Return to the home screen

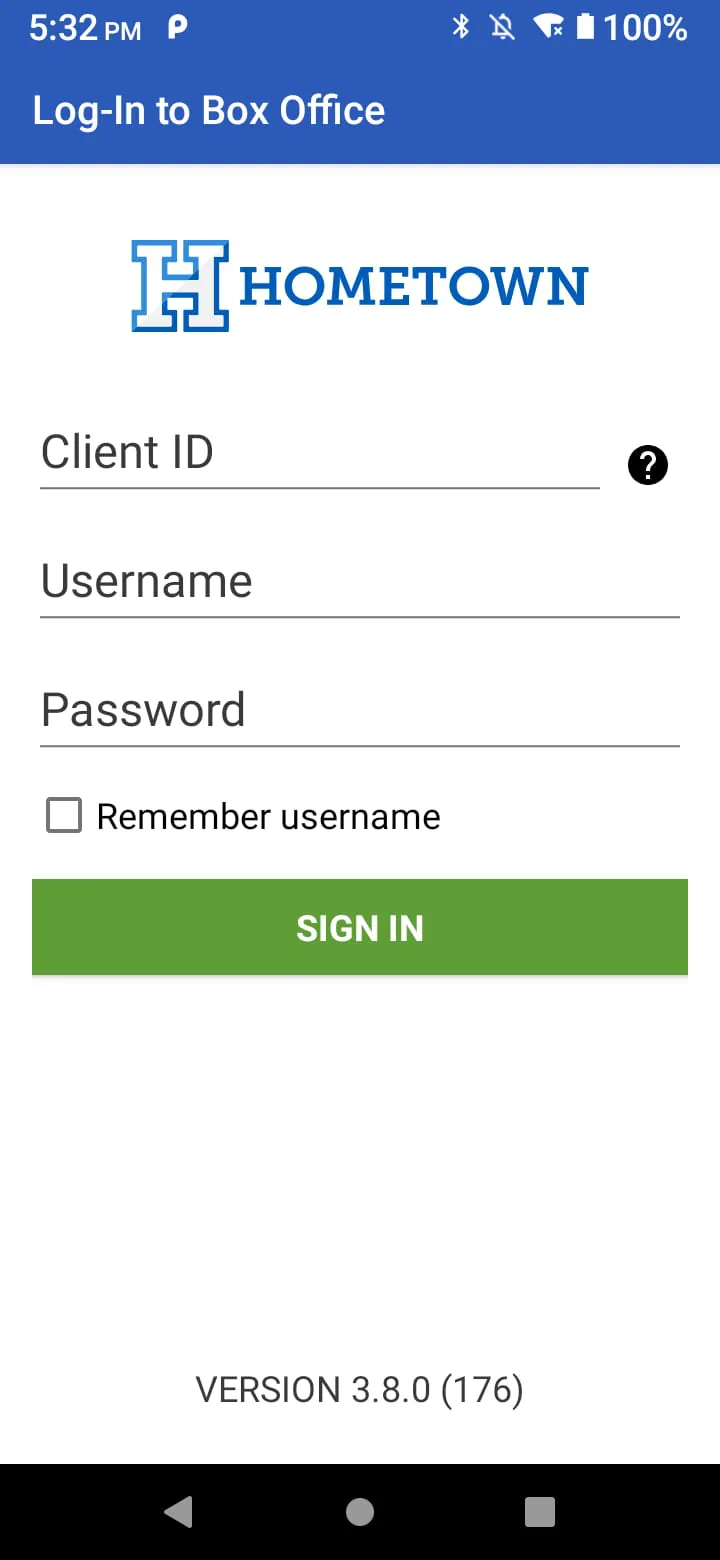tap(360, 1511)
